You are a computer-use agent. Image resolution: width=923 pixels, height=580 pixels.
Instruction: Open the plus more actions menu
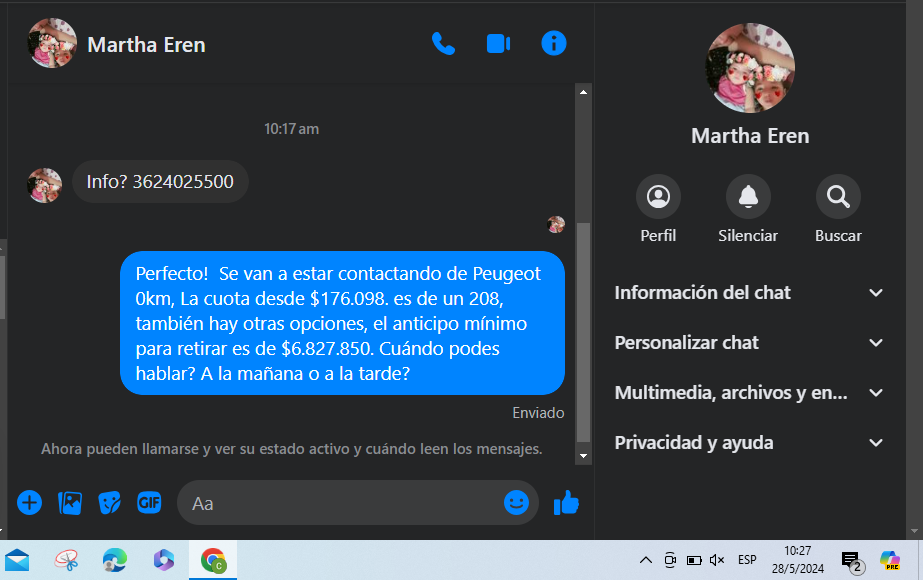click(30, 503)
